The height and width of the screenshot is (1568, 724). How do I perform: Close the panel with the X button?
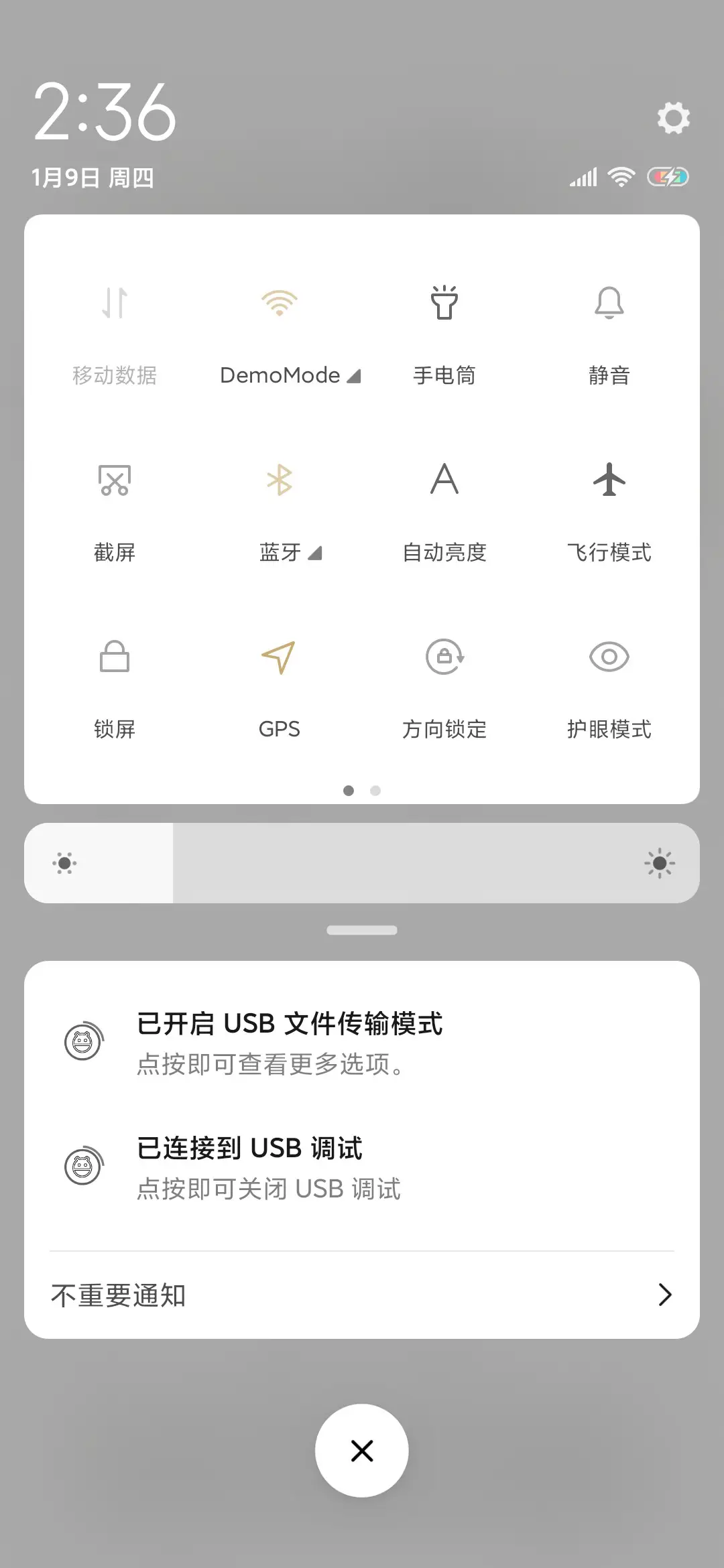coord(362,1450)
